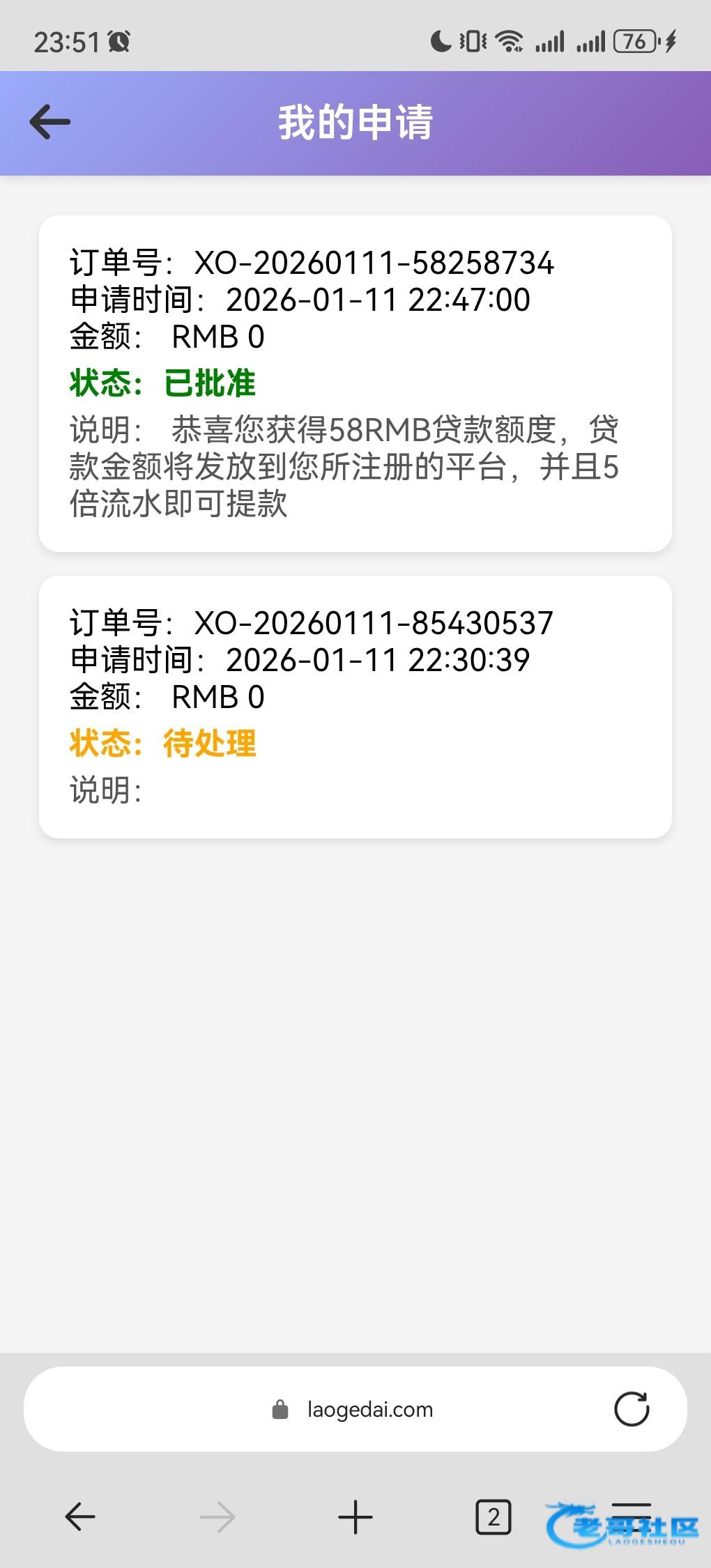Open the tab switcher showing 2 tabs
This screenshot has height=1568, width=711.
493,1516
